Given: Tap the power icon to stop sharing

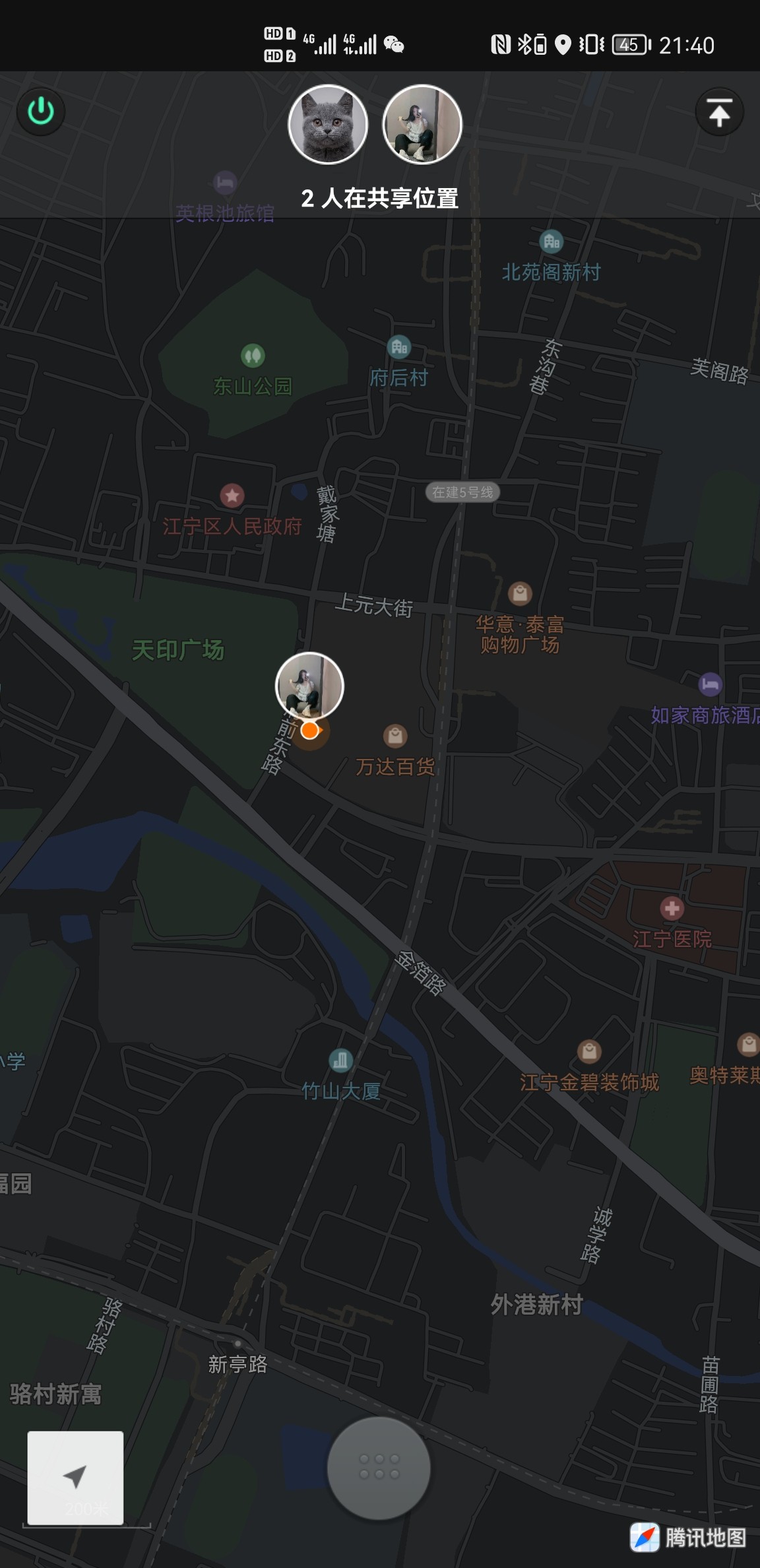Looking at the screenshot, I should coord(40,111).
